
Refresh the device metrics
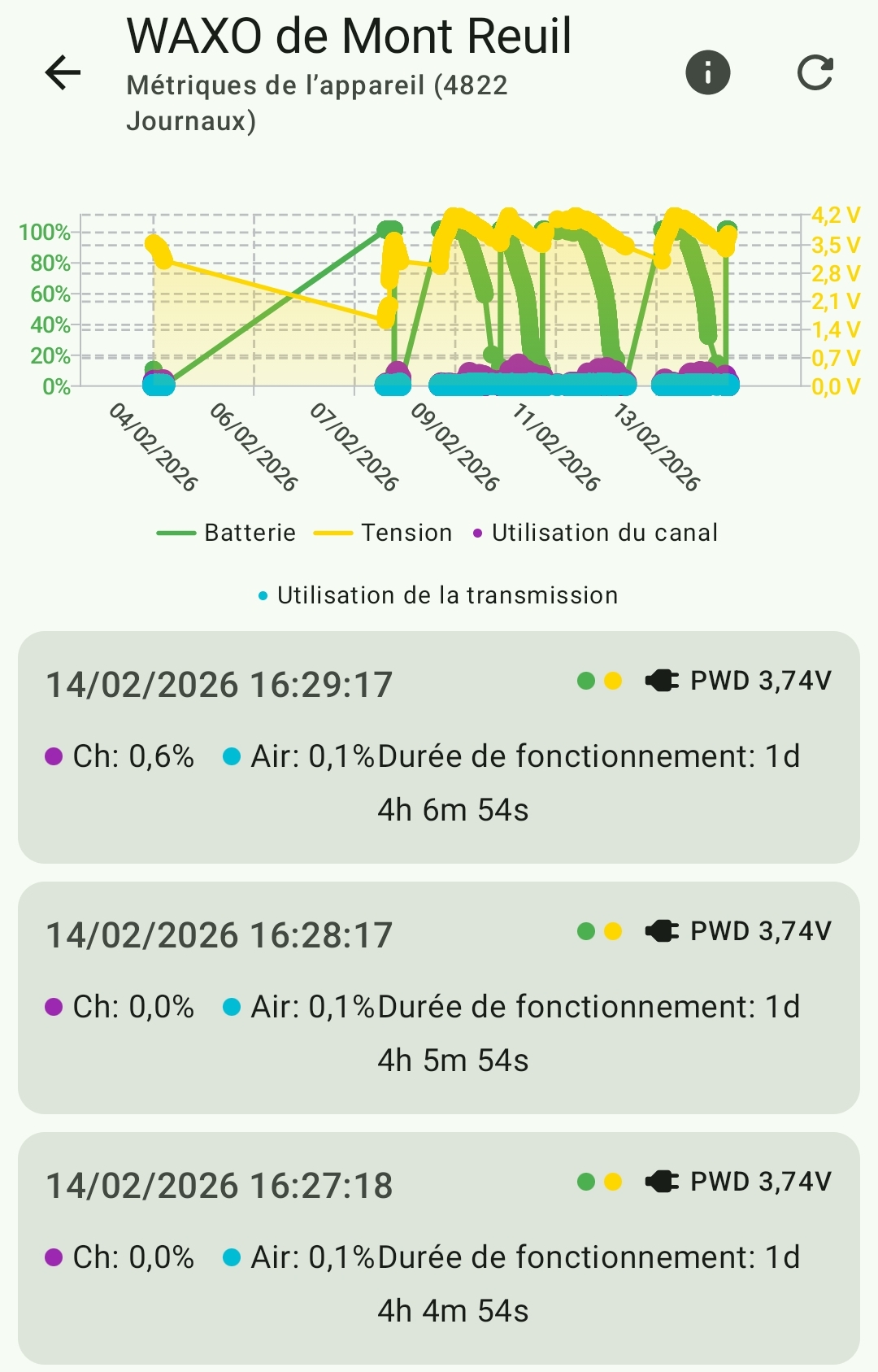pyautogui.click(x=815, y=72)
